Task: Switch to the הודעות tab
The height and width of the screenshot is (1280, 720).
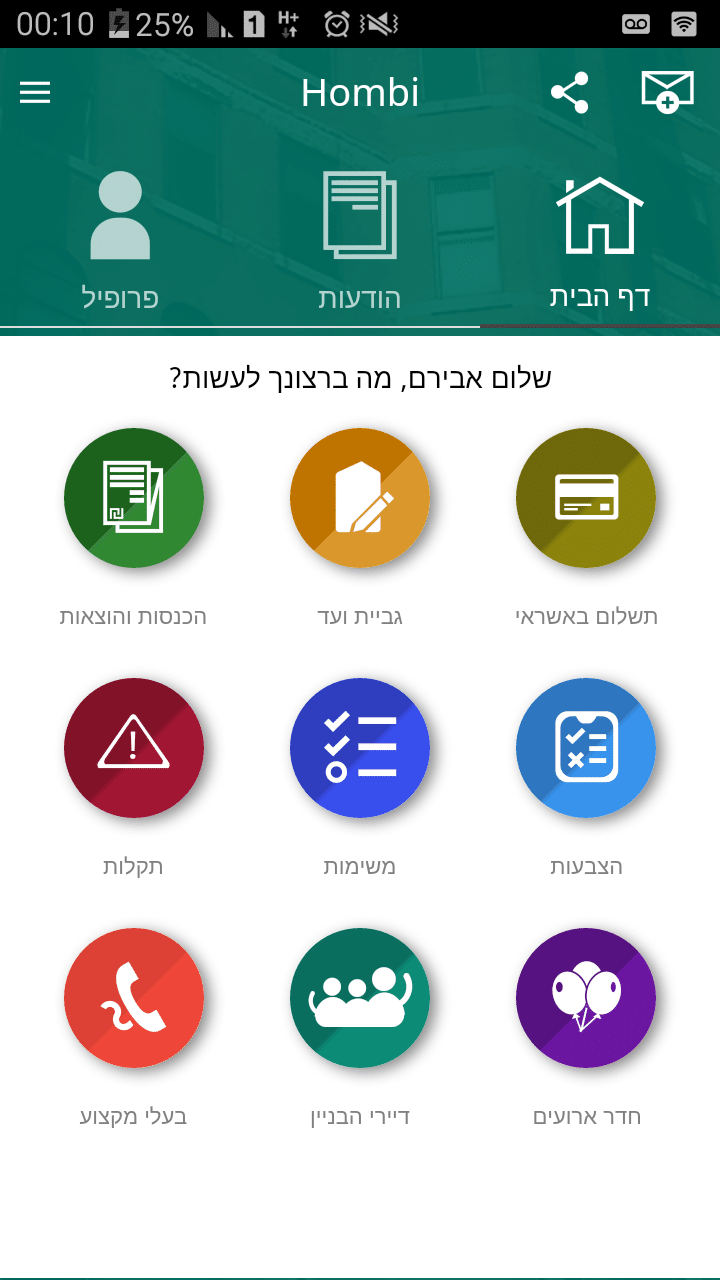Action: click(x=360, y=240)
